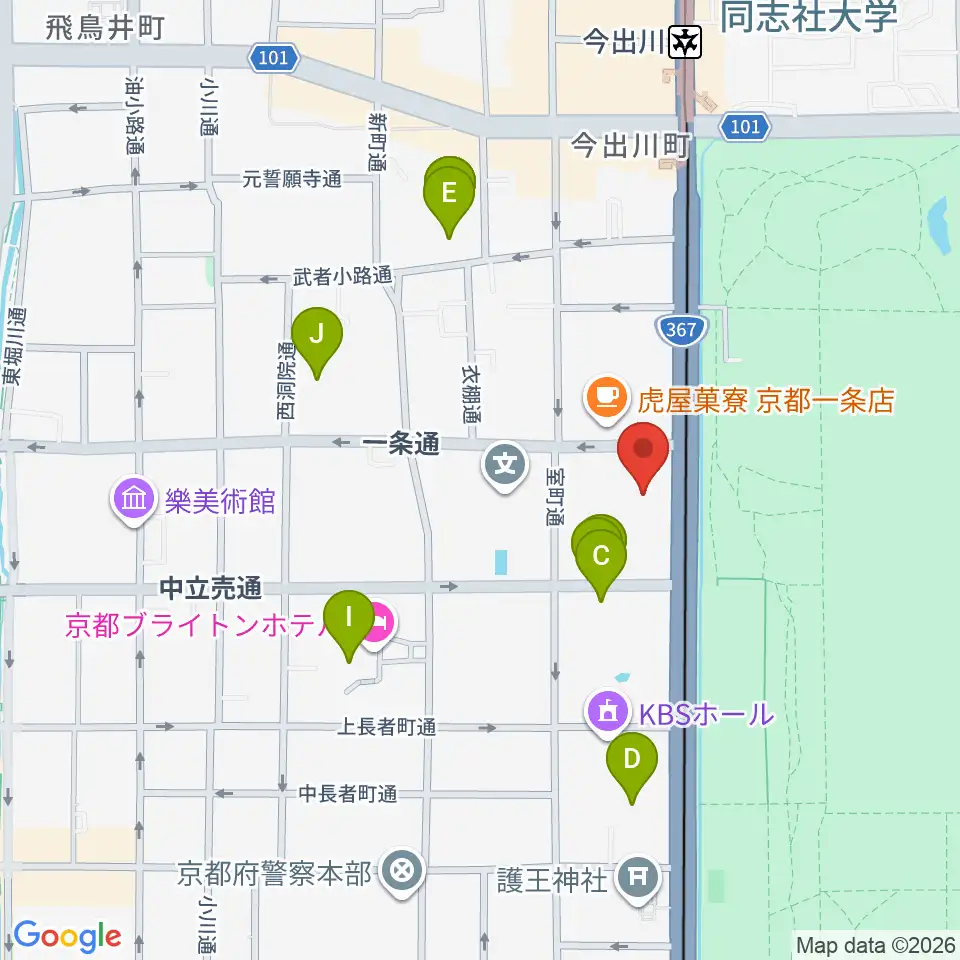Select the green marker labeled E
Screen dimensions: 960x960
click(x=449, y=196)
